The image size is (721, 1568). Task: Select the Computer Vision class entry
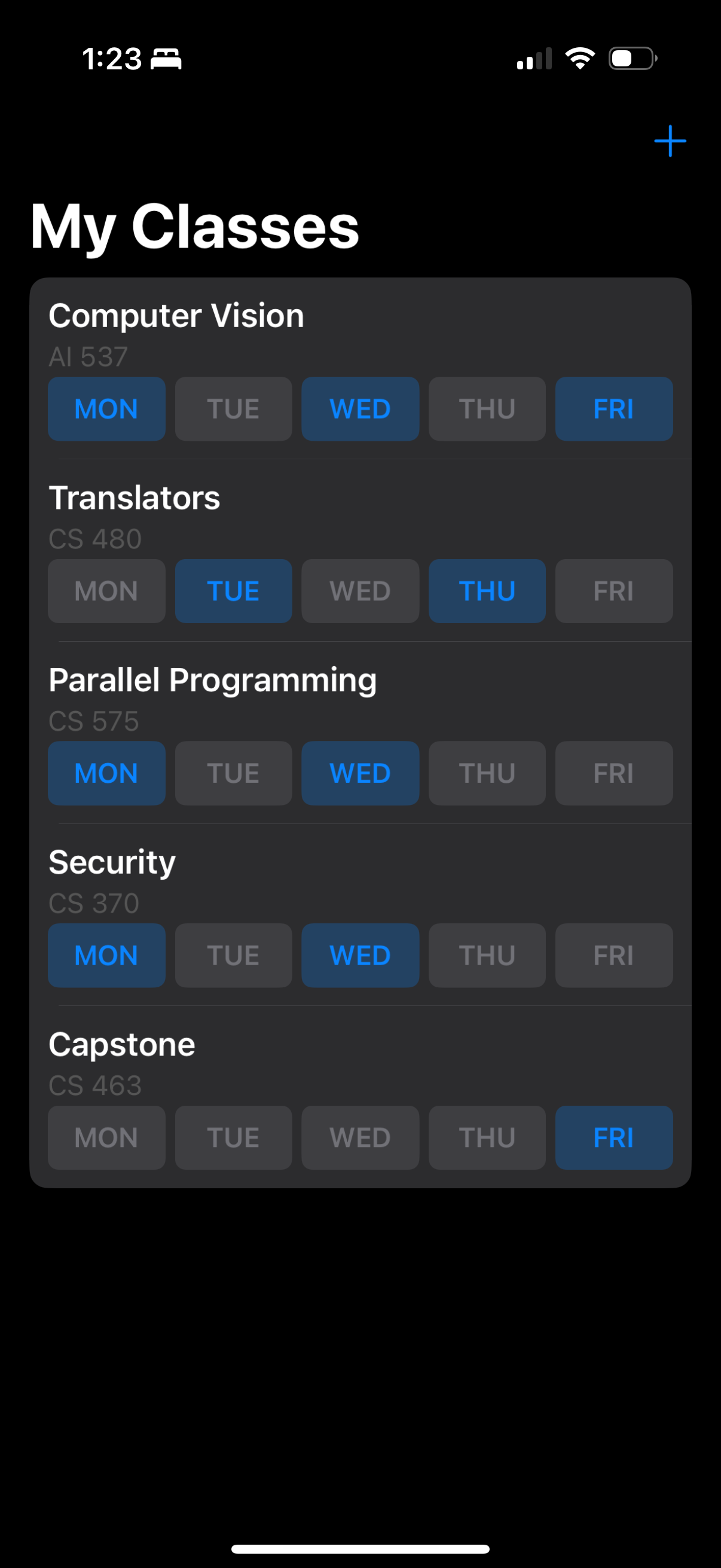pos(176,316)
